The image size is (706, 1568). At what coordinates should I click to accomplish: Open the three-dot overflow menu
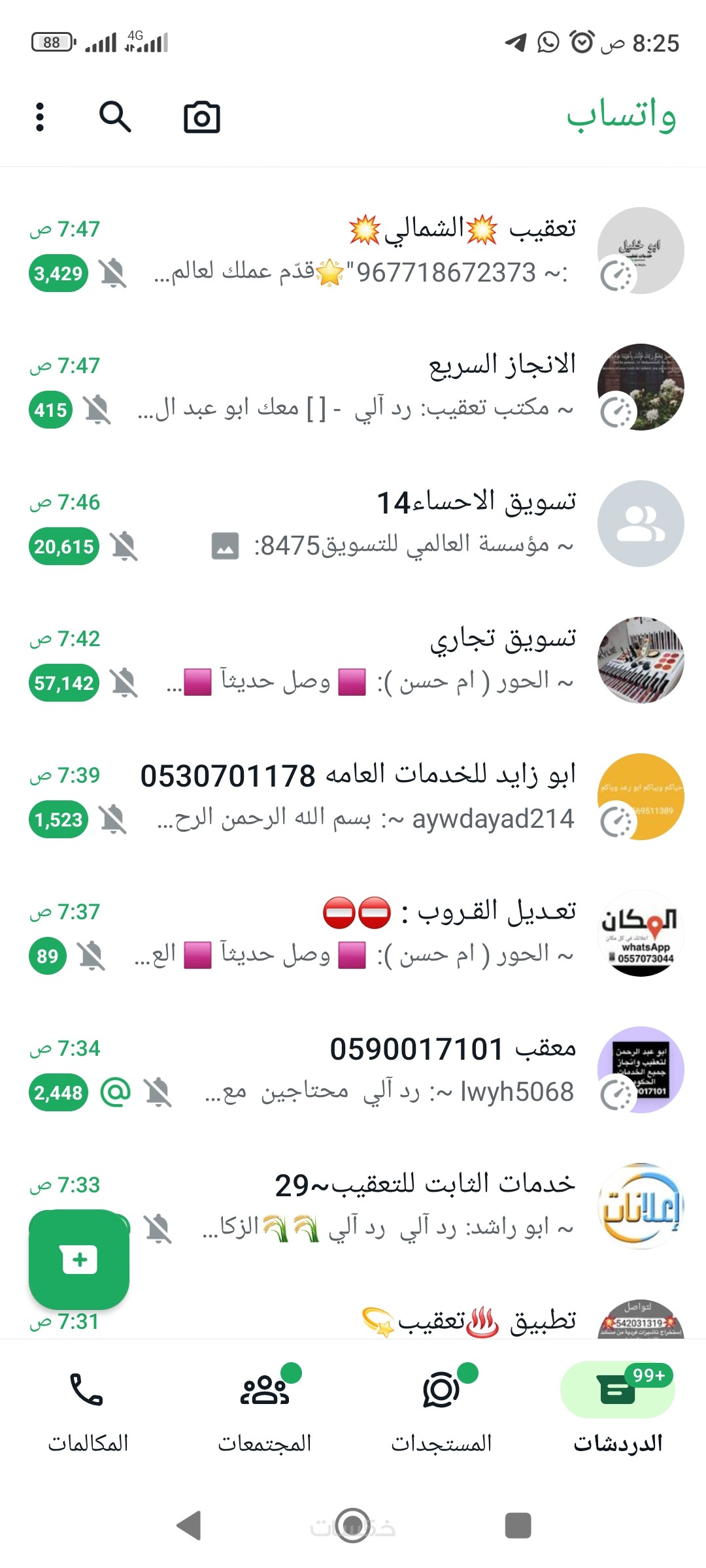40,117
